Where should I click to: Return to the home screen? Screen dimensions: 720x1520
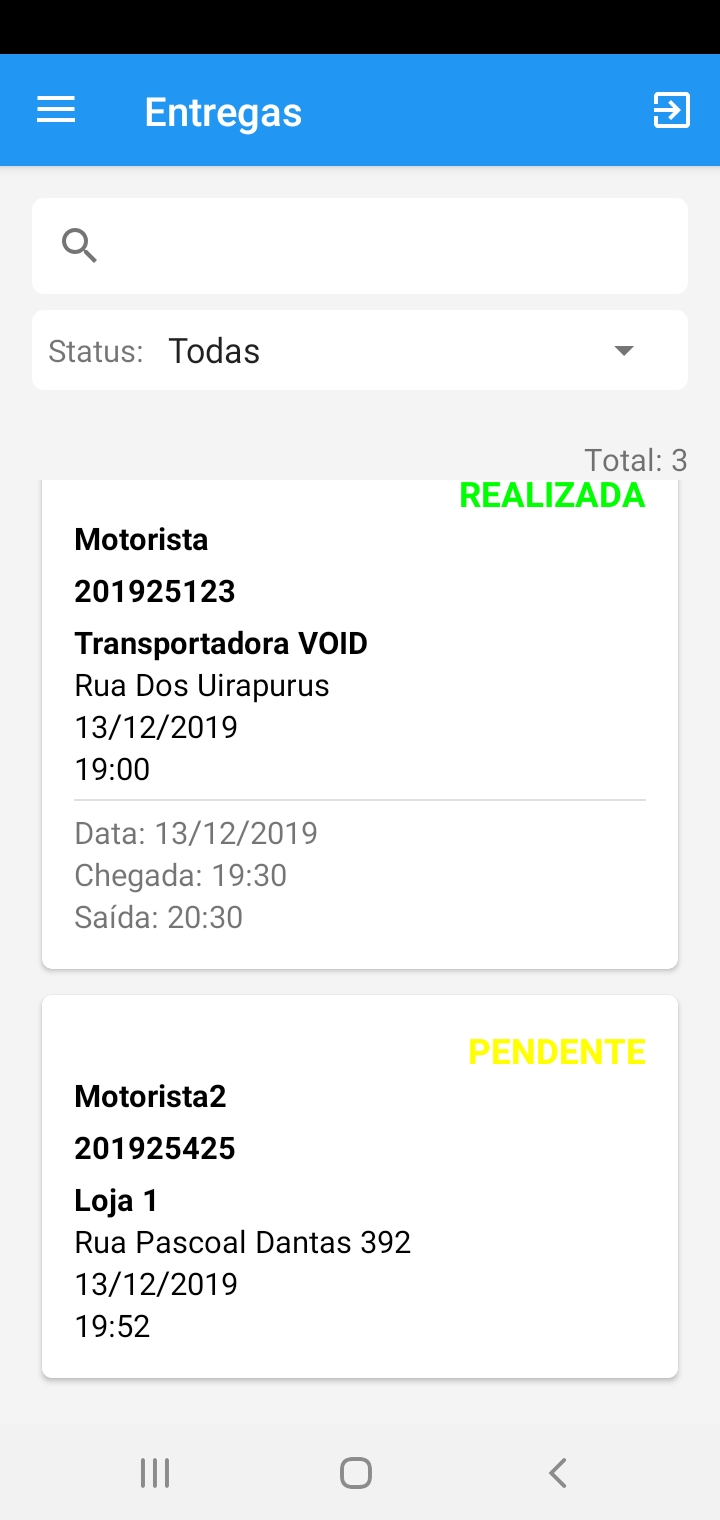click(x=356, y=1472)
